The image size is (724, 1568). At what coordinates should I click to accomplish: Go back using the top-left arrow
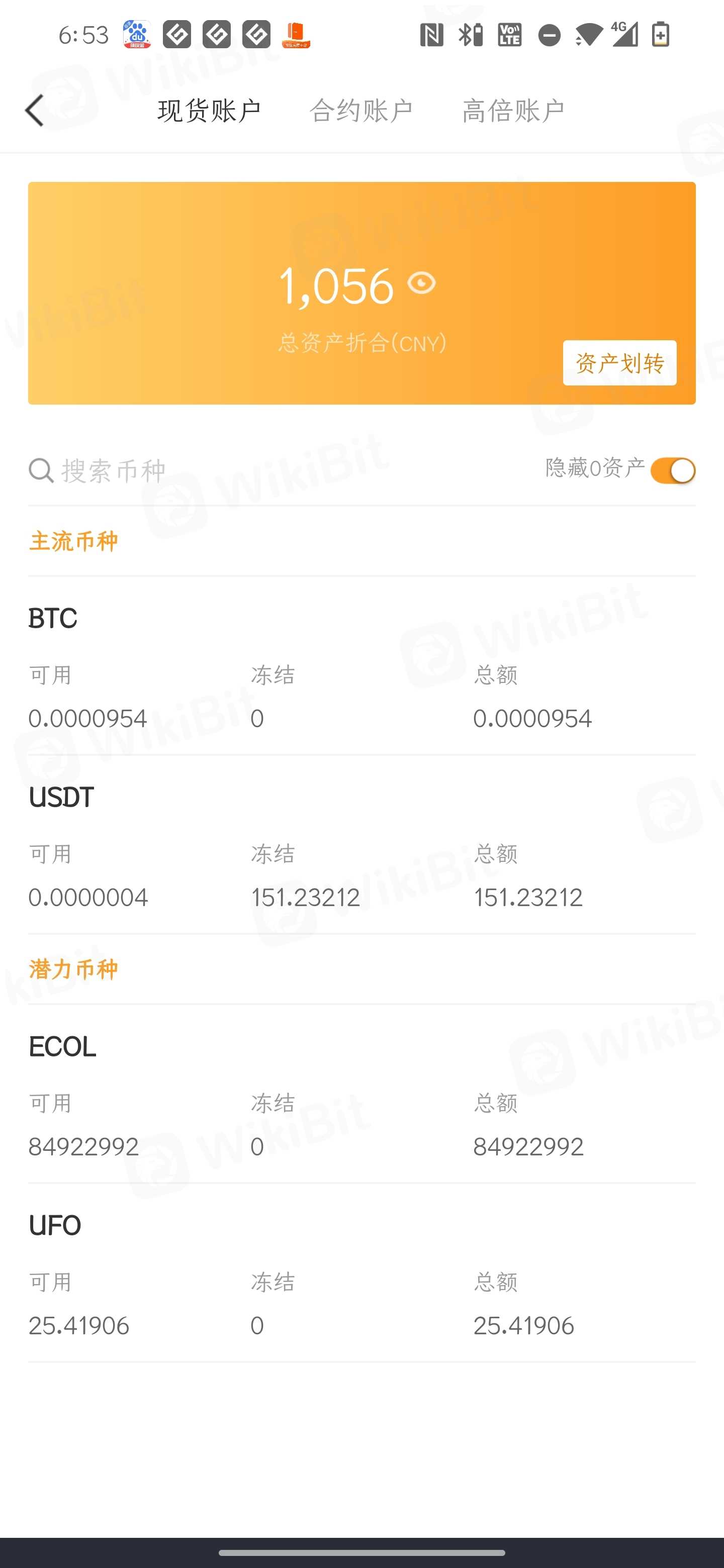click(x=35, y=111)
